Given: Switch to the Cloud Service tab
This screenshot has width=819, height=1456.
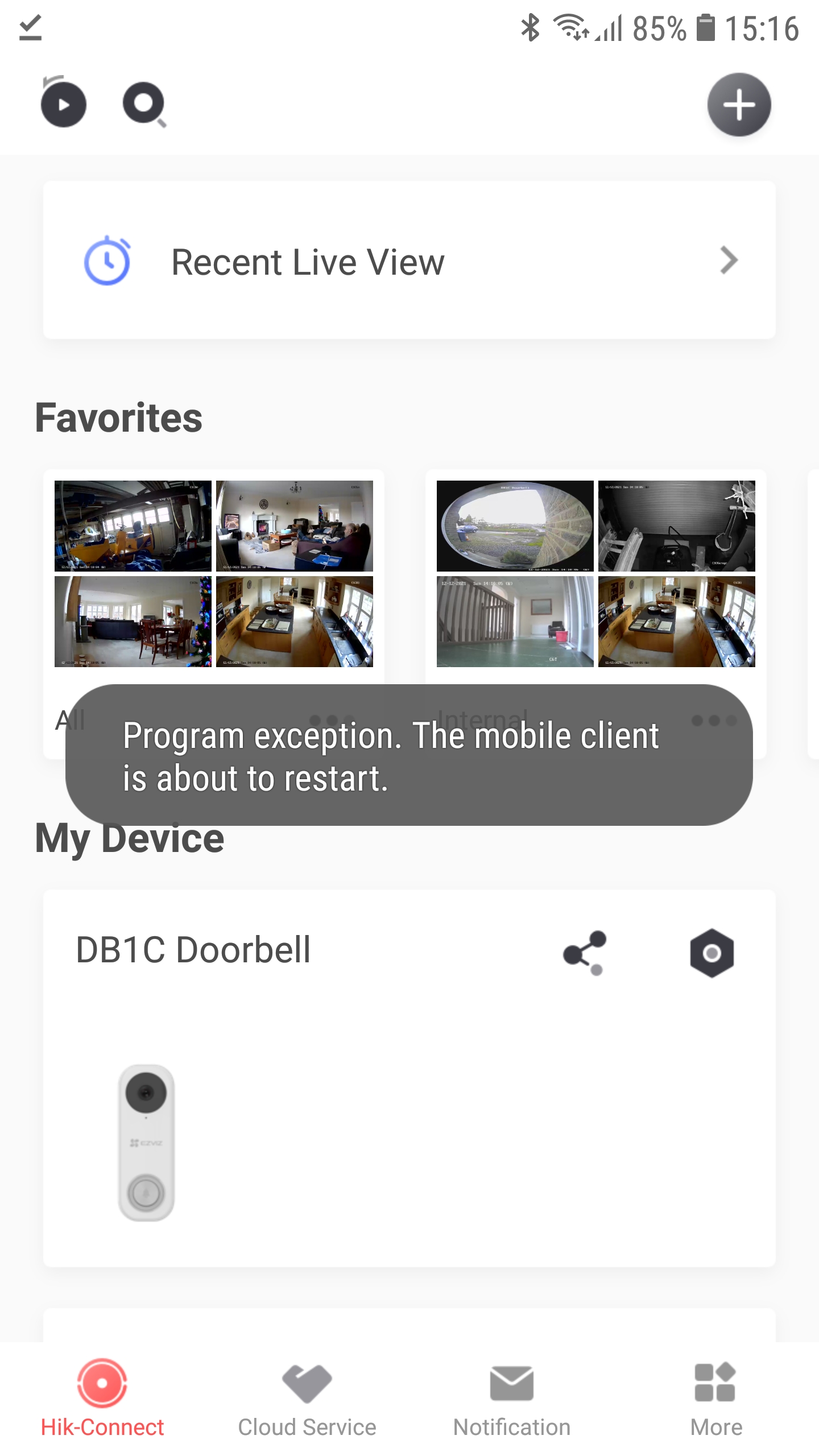Looking at the screenshot, I should point(307,1397).
